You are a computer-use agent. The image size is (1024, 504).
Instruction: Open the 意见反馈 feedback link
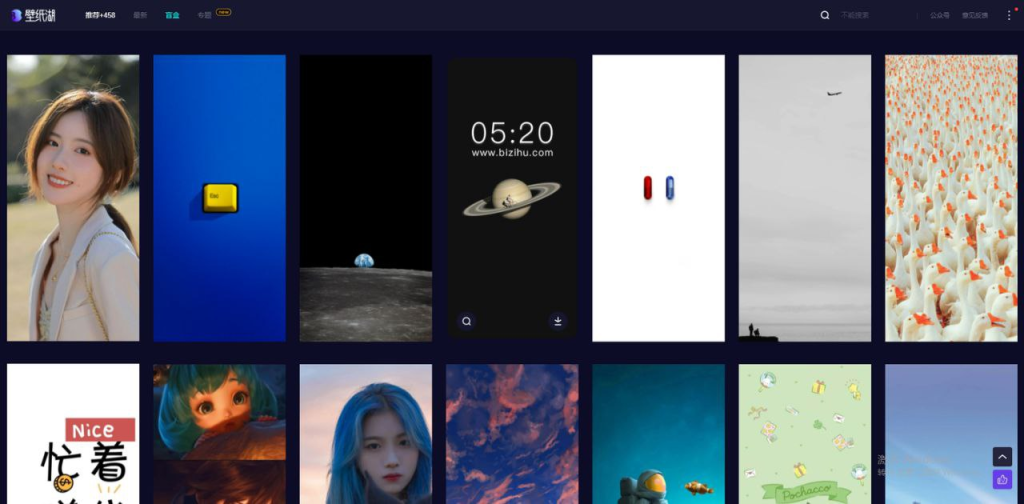[974, 15]
